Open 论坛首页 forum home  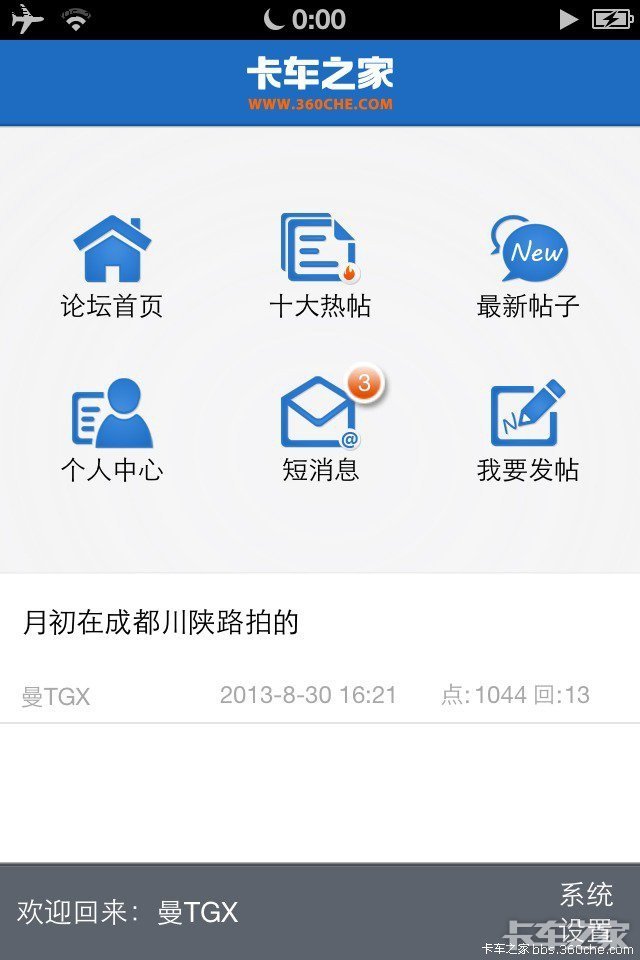click(x=112, y=267)
